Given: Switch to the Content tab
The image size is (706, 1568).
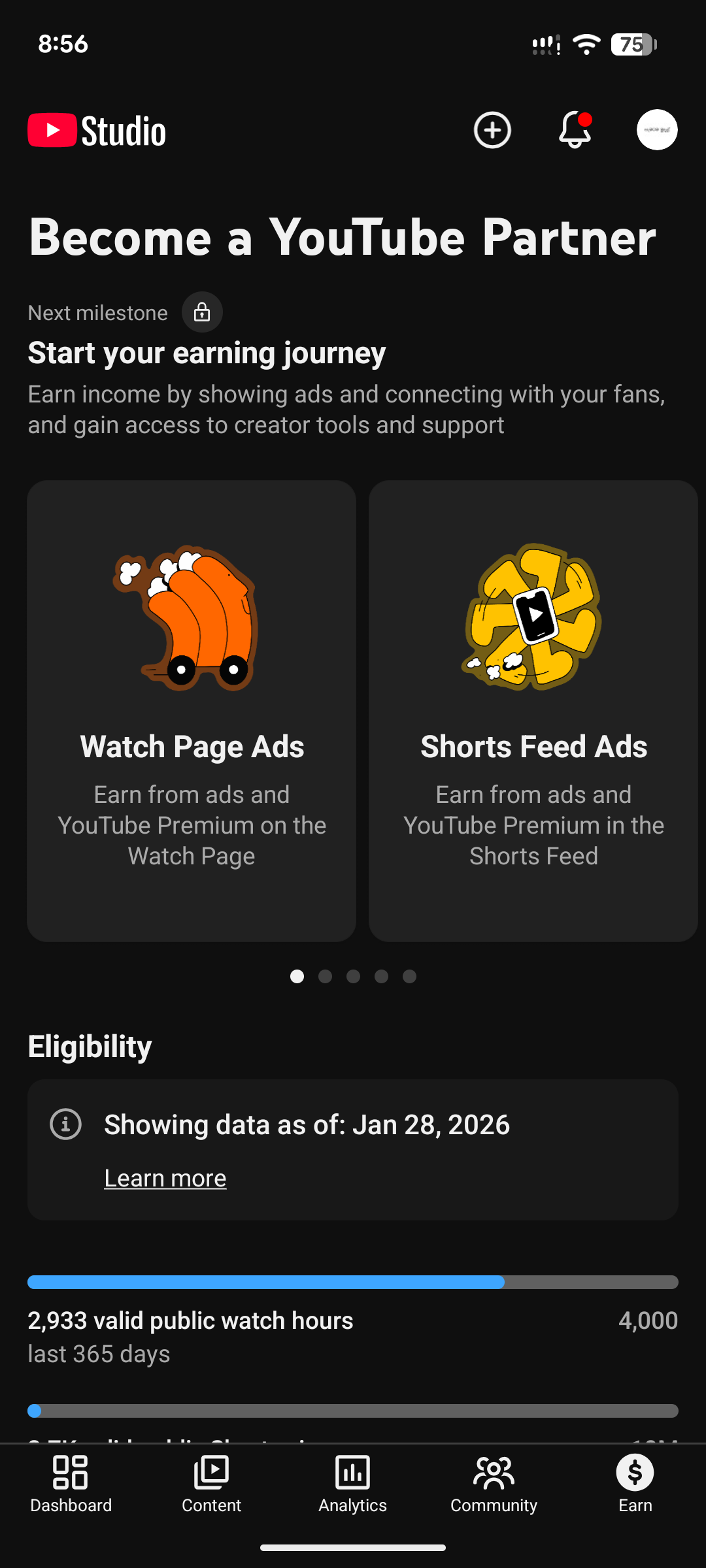Looking at the screenshot, I should point(211,1484).
